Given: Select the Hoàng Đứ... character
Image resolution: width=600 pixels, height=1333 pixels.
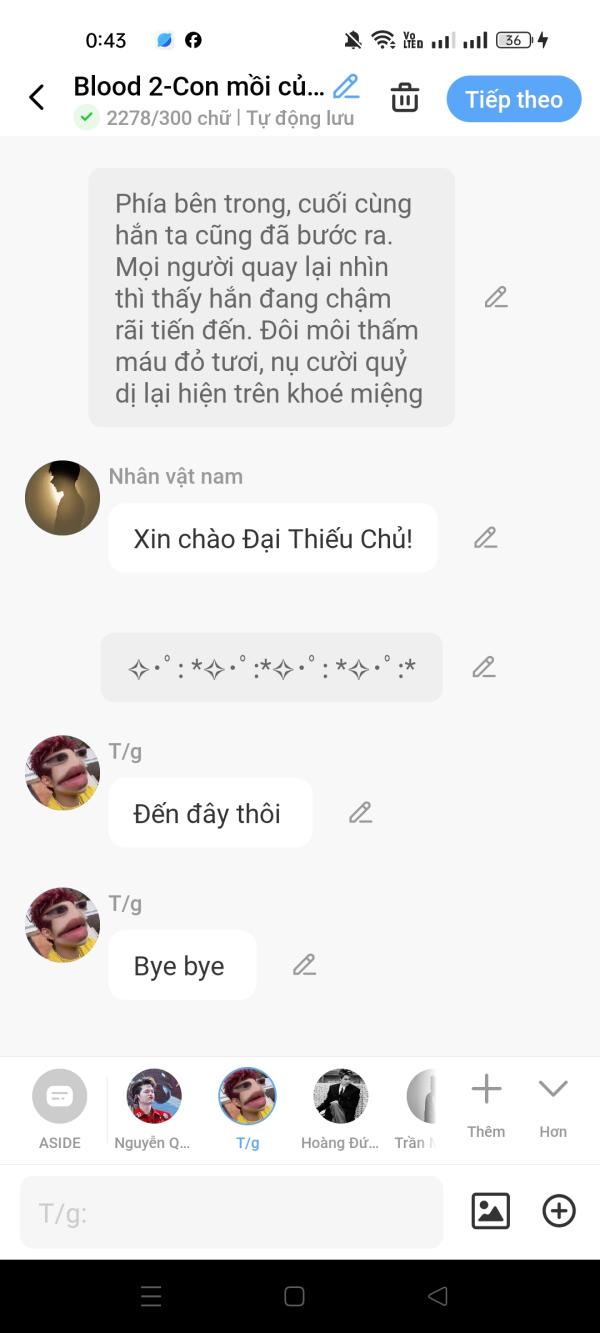Looking at the screenshot, I should (340, 1109).
